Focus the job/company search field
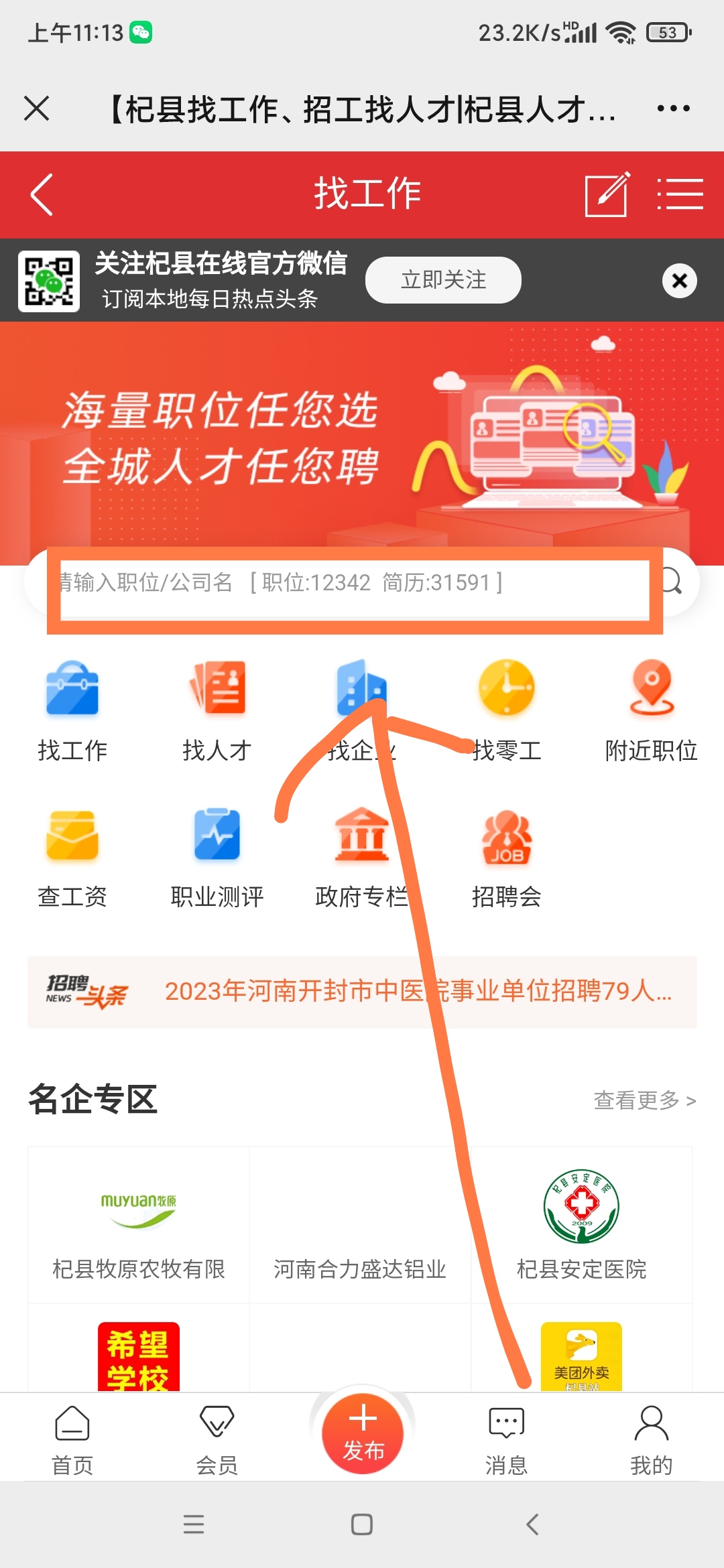This screenshot has height=1568, width=724. [349, 583]
